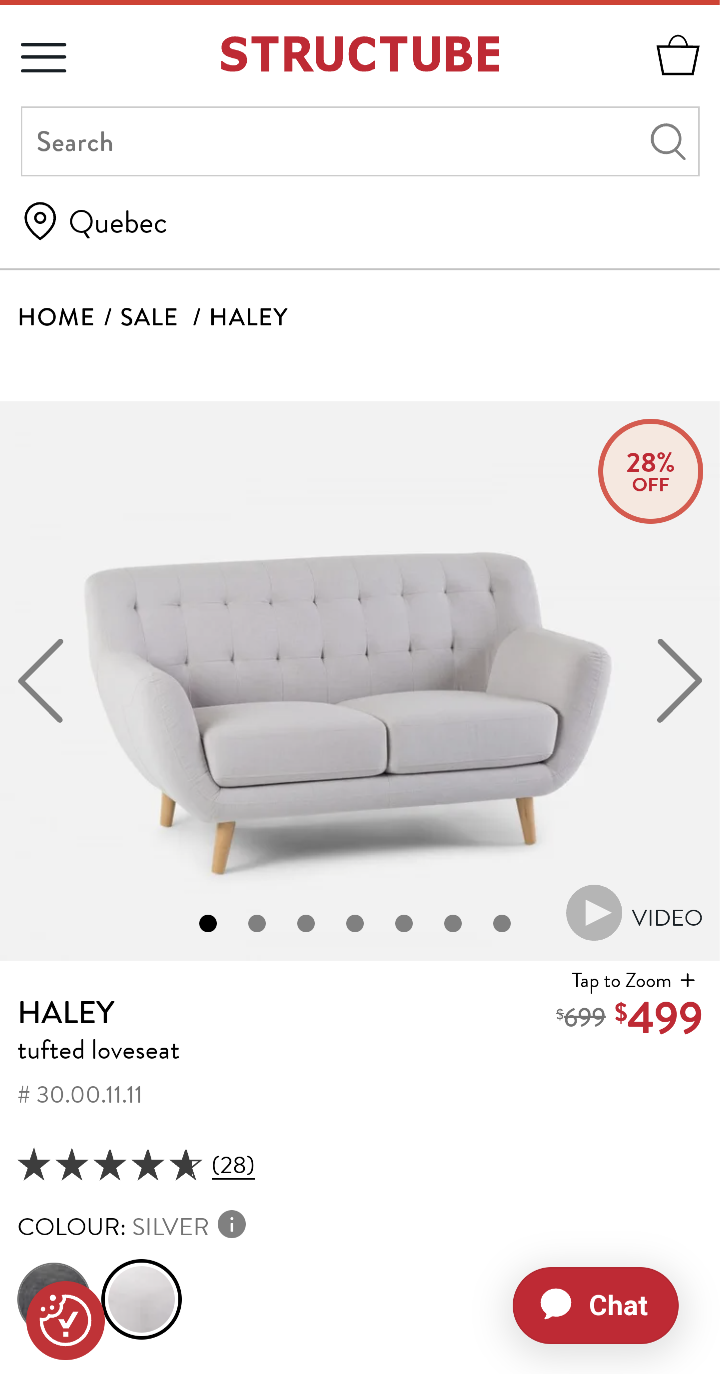Play the product VIDEO
This screenshot has width=720, height=1374.
click(x=635, y=914)
